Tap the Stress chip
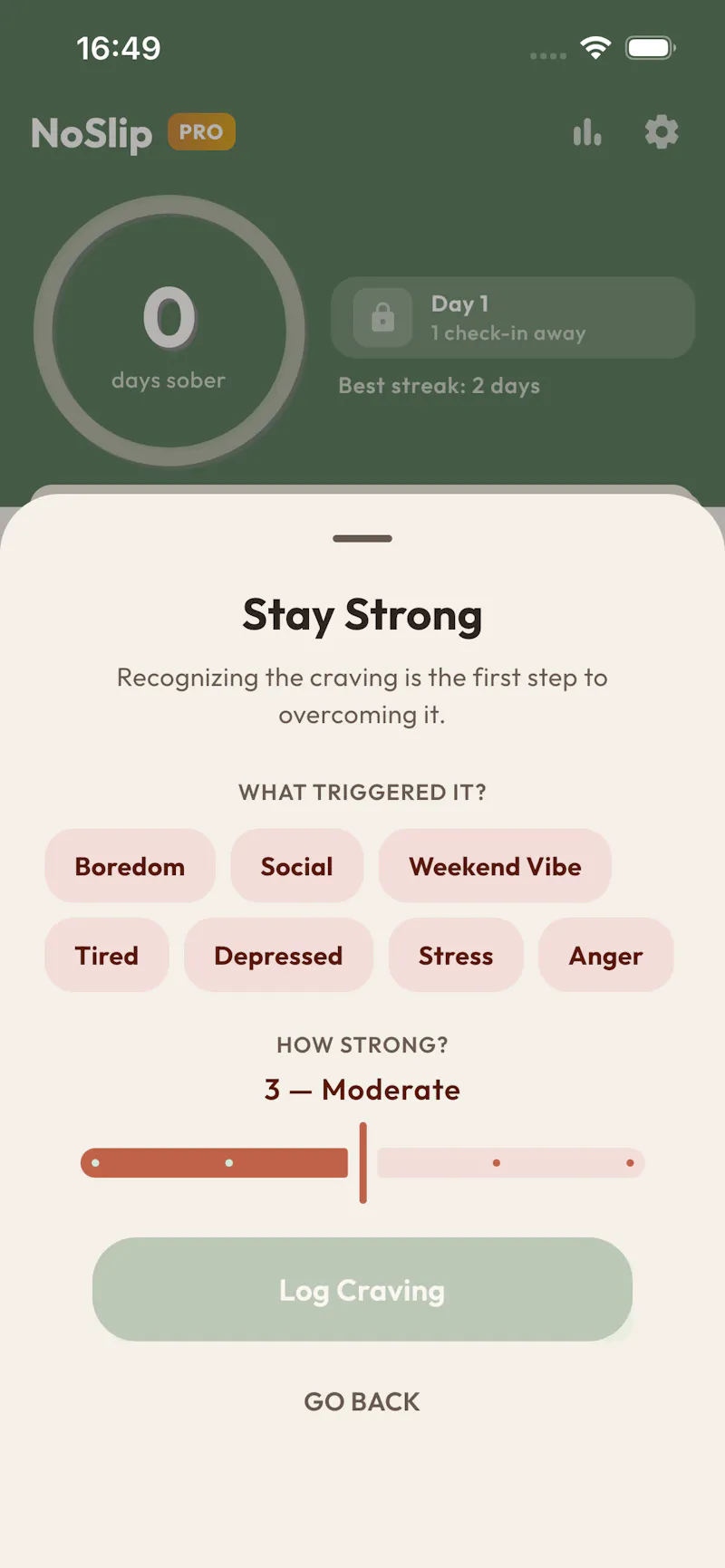Screen dimensions: 725x1568 (x=456, y=955)
